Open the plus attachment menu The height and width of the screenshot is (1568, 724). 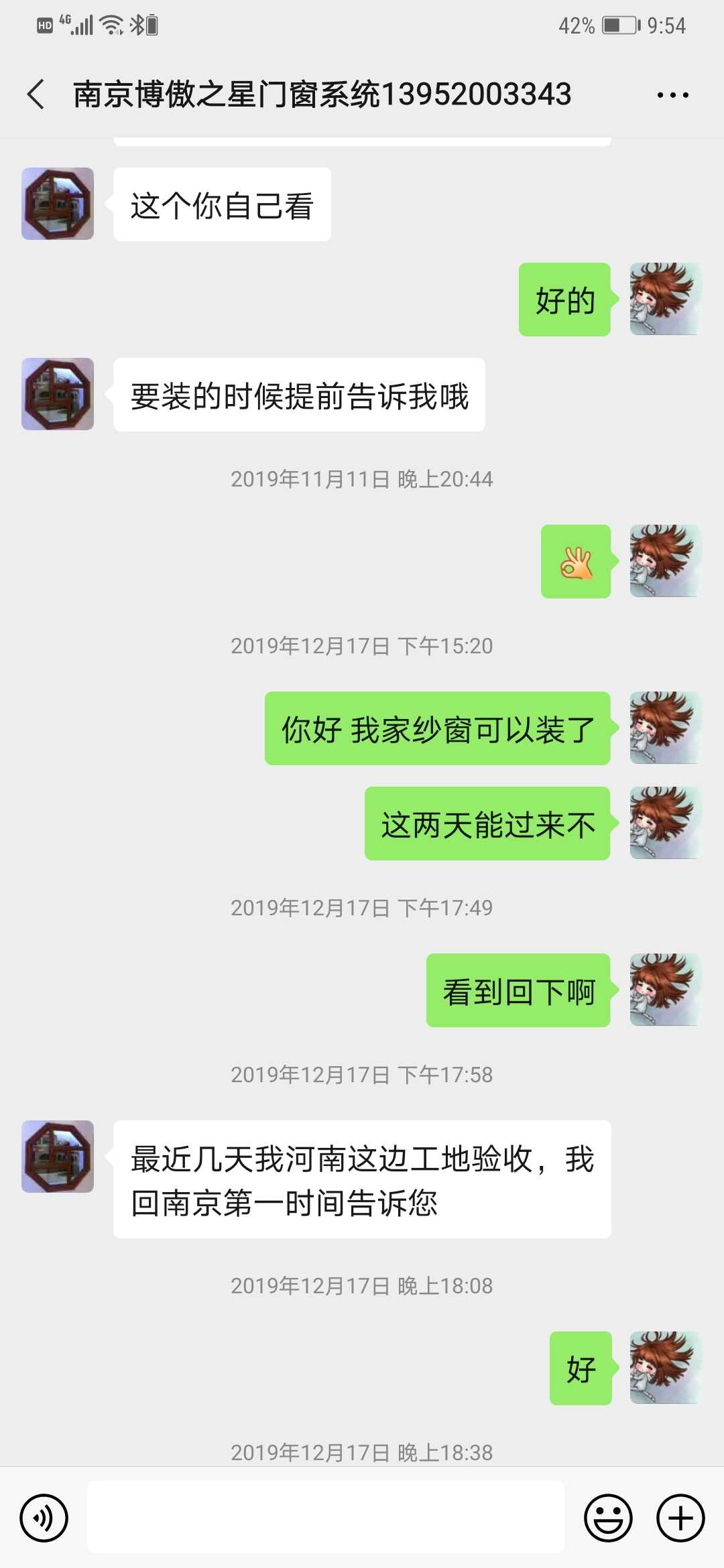click(x=680, y=1518)
